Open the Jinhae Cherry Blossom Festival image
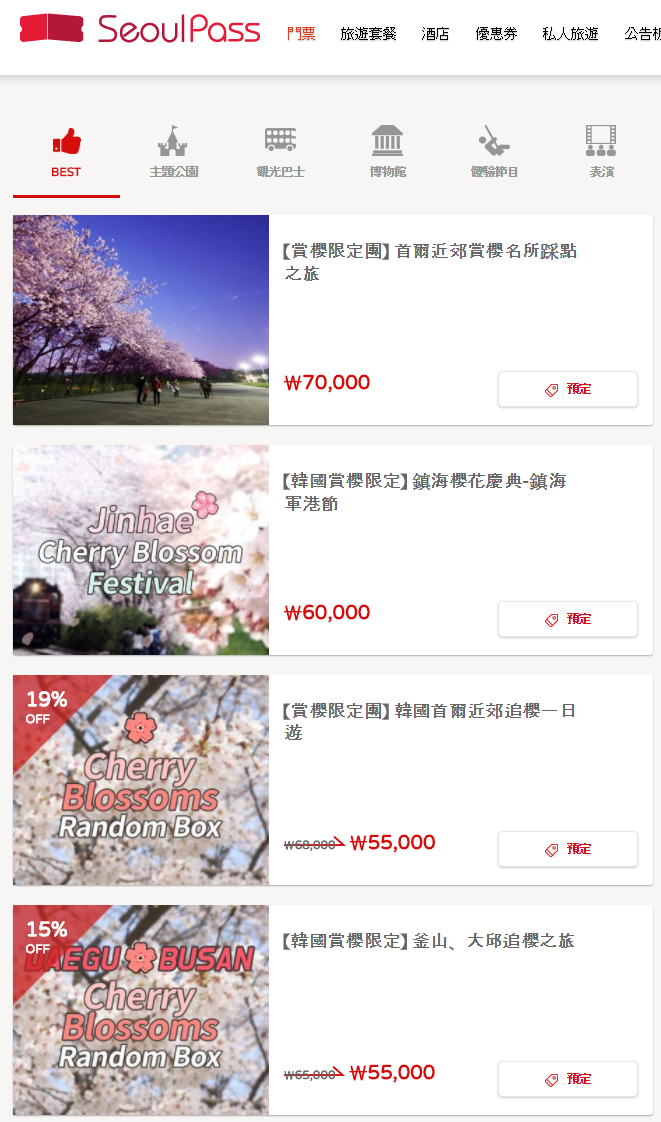This screenshot has height=1122, width=661. point(141,550)
